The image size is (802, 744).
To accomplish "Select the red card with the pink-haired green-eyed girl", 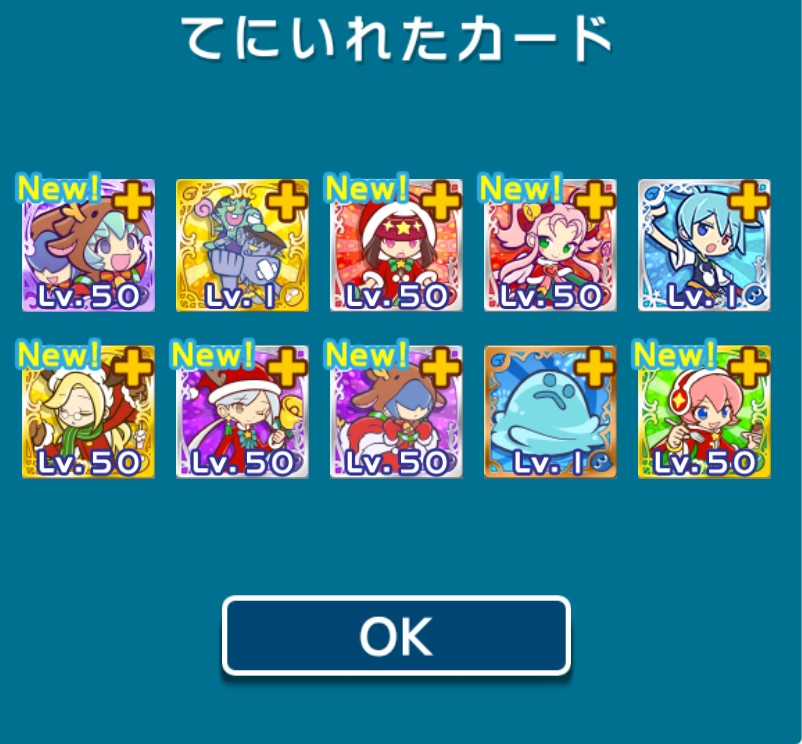I will [550, 245].
